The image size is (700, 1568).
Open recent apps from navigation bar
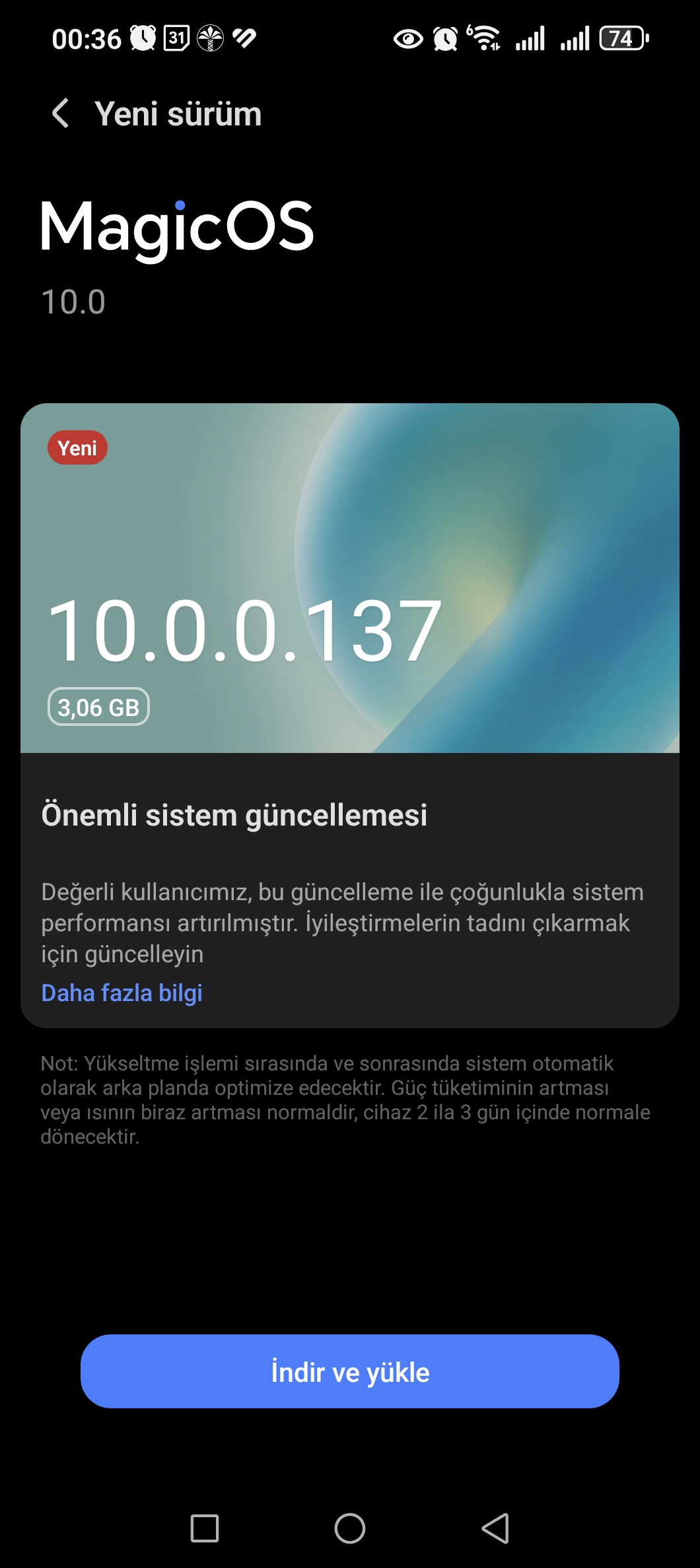point(204,1528)
